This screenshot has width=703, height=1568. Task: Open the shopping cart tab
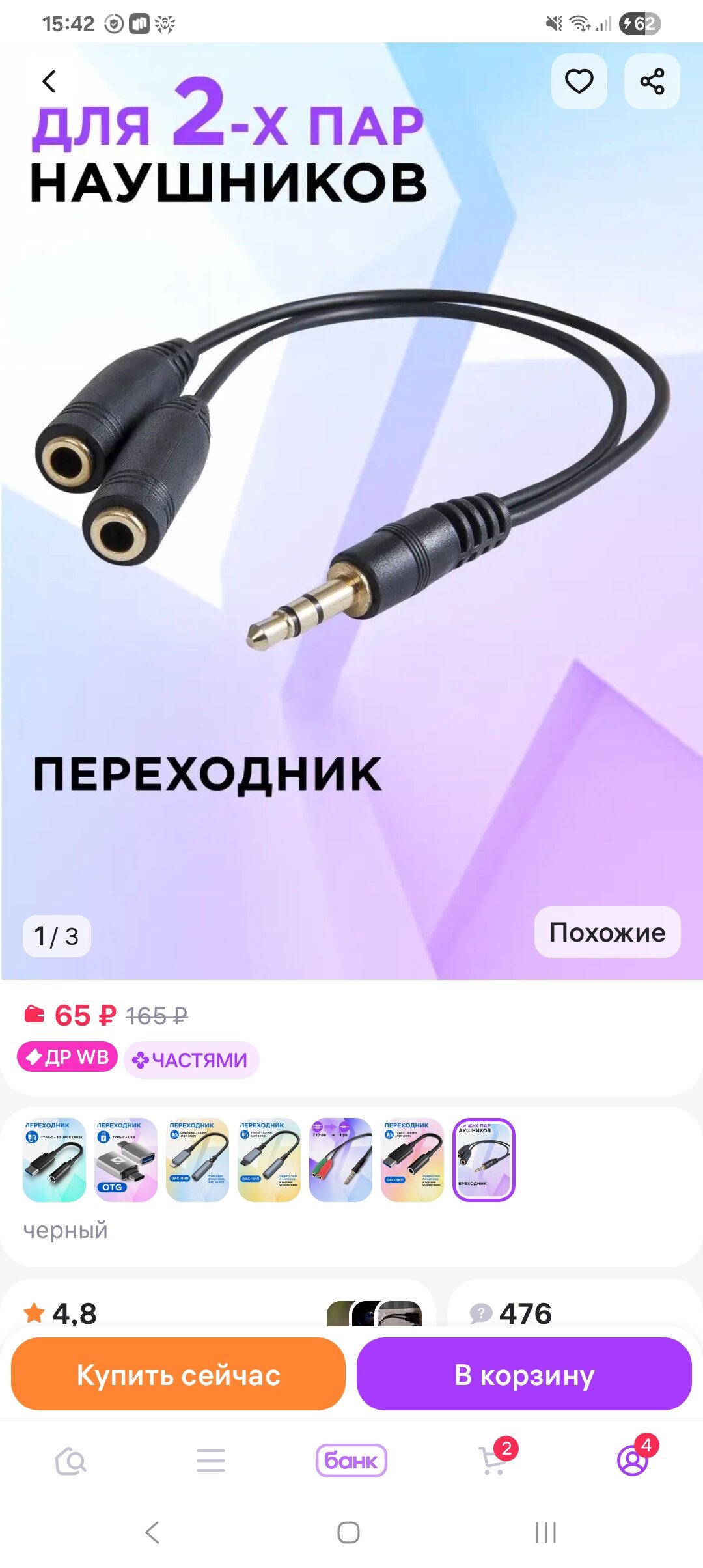pyautogui.click(x=493, y=1461)
